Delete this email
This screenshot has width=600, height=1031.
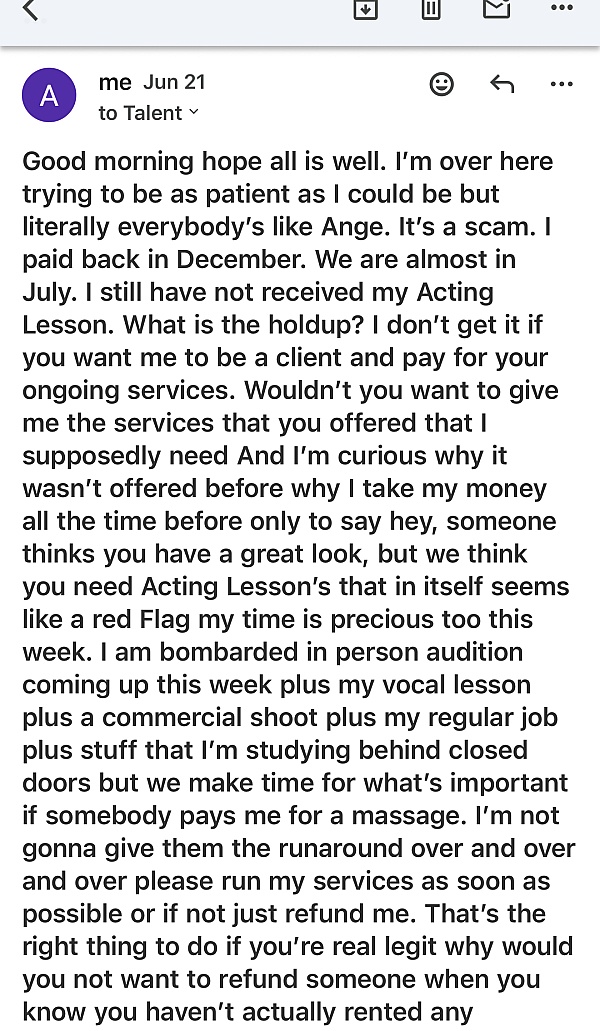pyautogui.click(x=431, y=9)
